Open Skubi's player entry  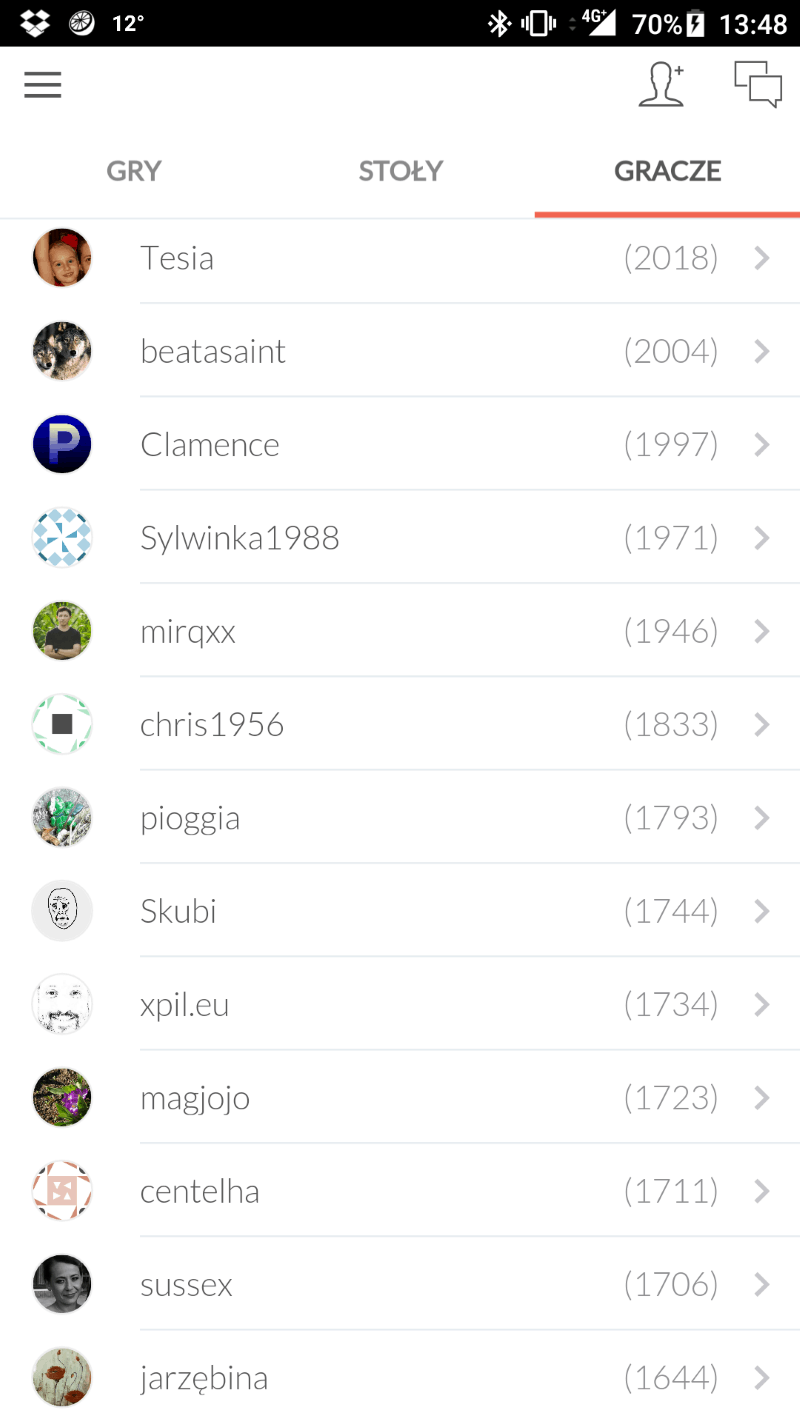coord(400,911)
